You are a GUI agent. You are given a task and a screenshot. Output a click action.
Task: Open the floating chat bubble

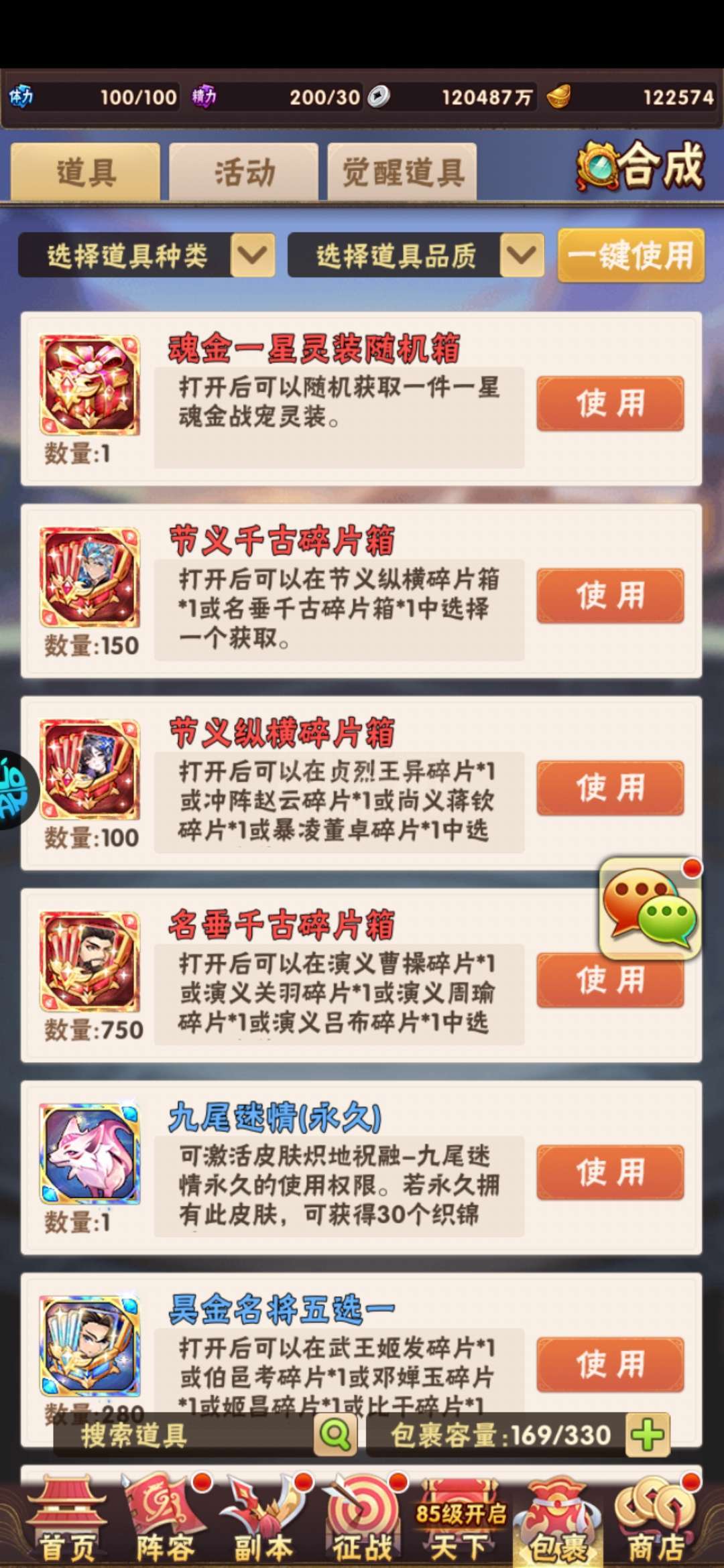tap(650, 909)
